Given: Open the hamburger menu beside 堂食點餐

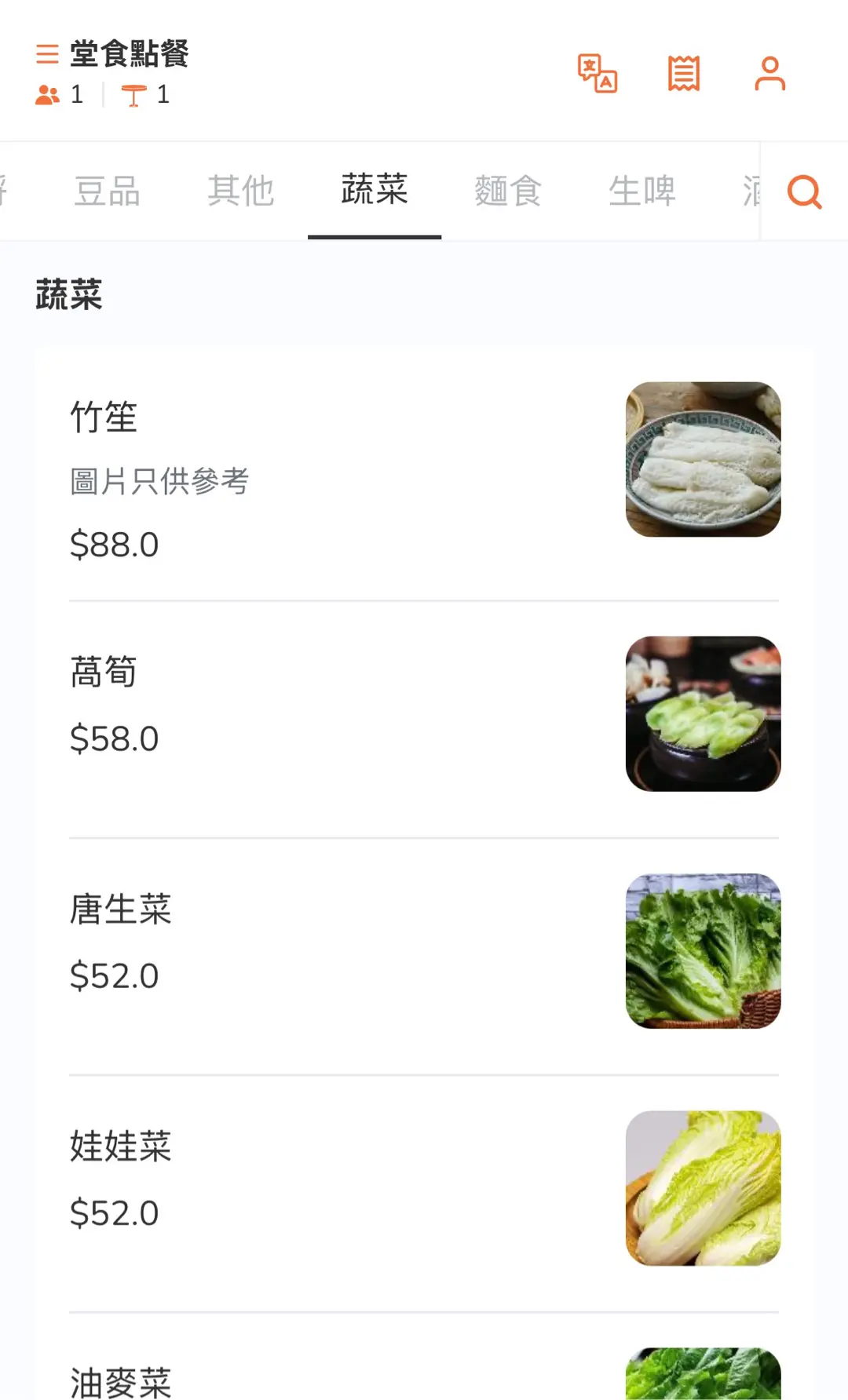Looking at the screenshot, I should coord(47,54).
